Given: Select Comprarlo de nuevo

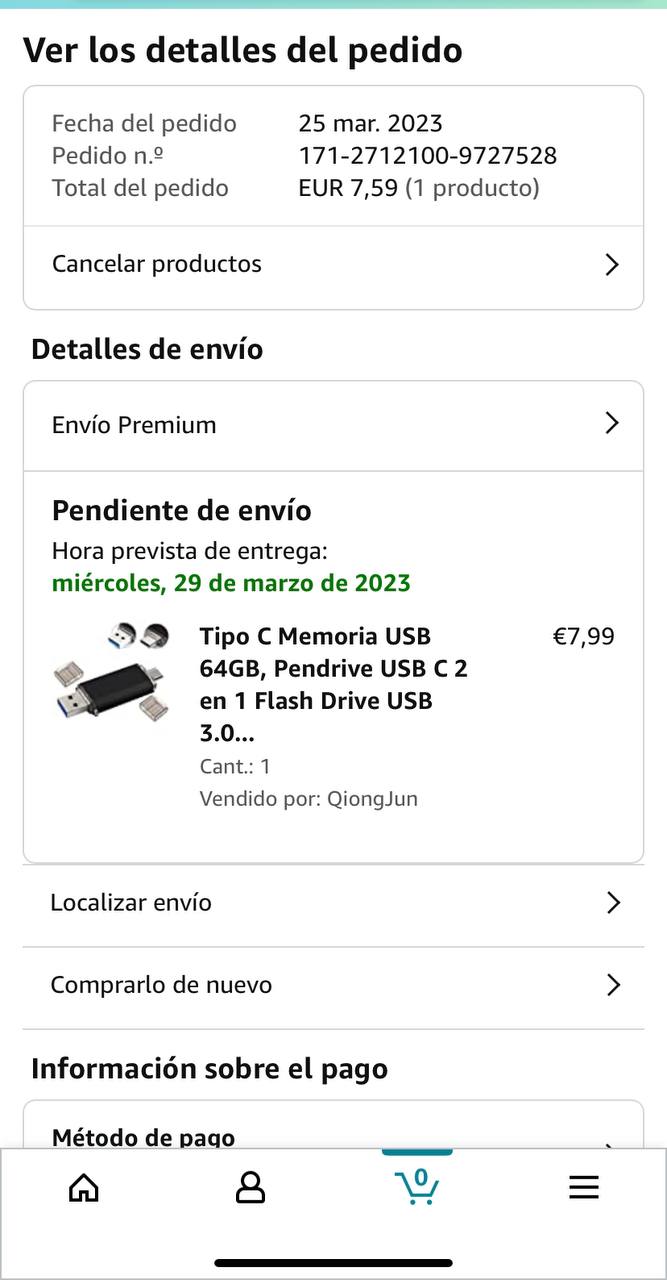Looking at the screenshot, I should coord(333,985).
